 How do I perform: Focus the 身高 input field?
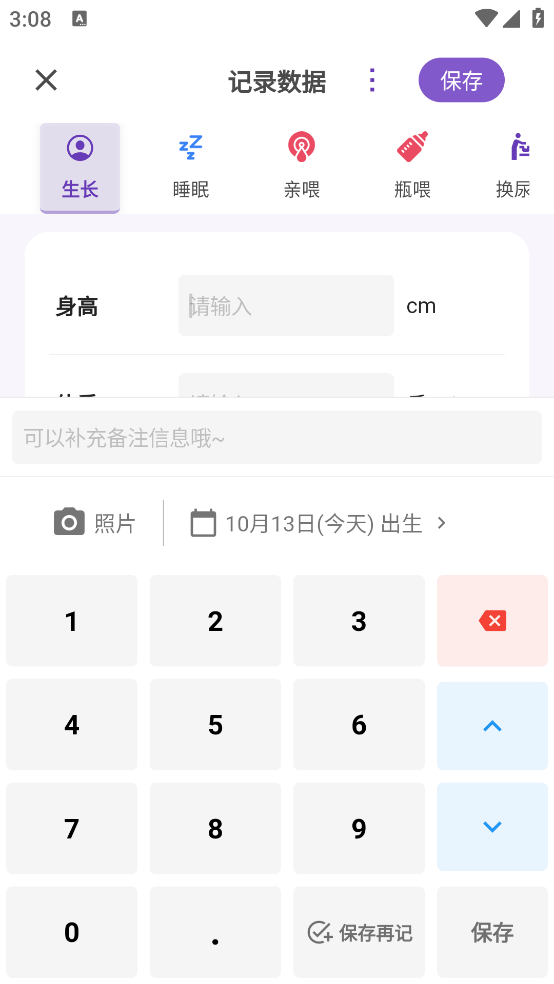point(286,306)
